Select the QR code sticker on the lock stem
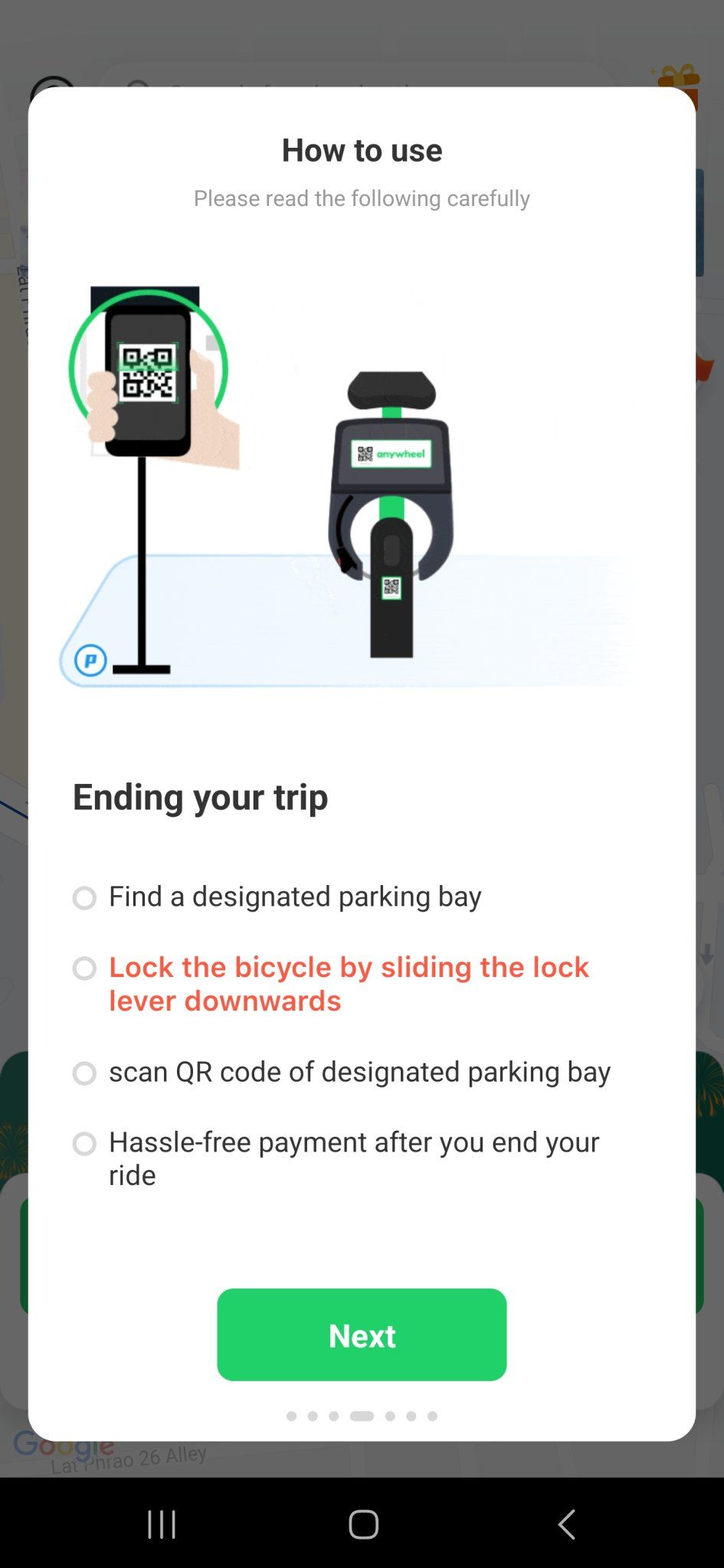 coord(390,588)
